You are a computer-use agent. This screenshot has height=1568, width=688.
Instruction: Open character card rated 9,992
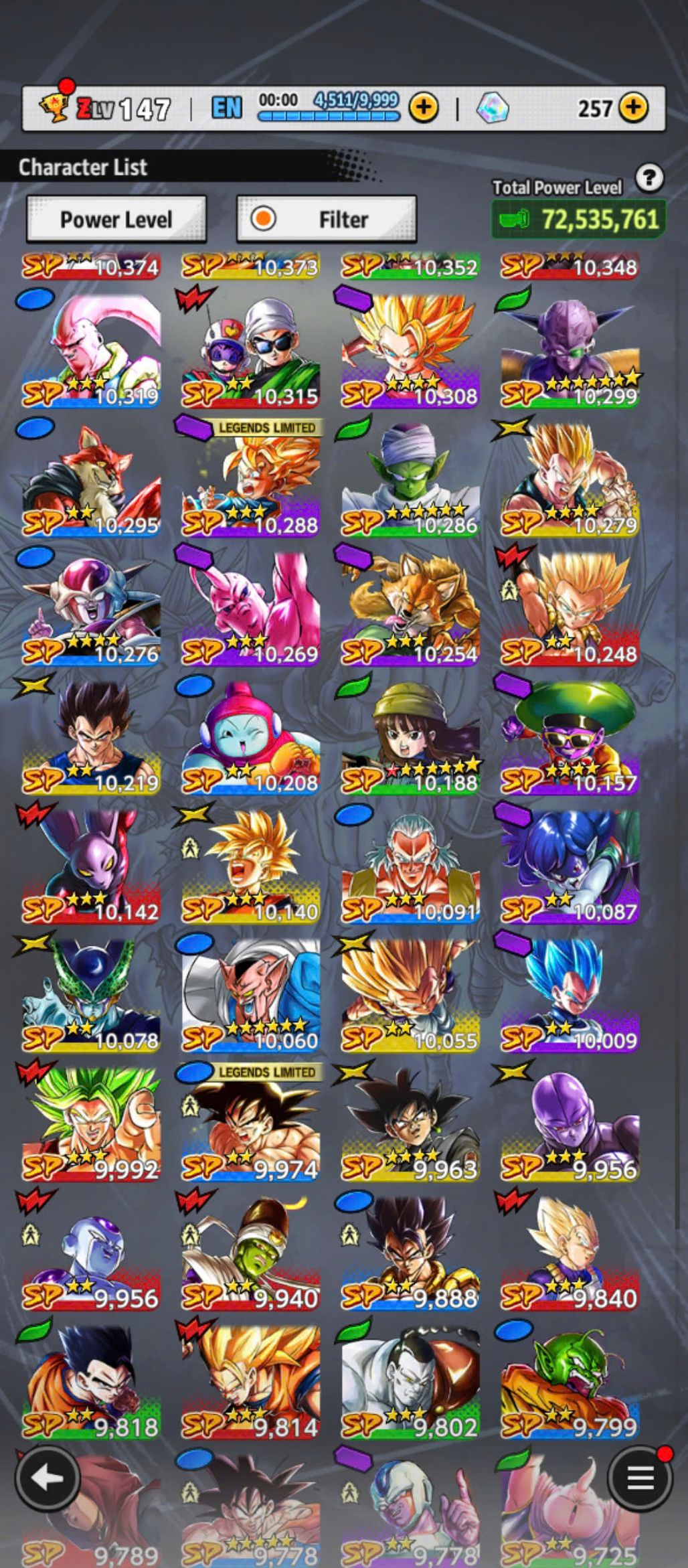tap(91, 1123)
